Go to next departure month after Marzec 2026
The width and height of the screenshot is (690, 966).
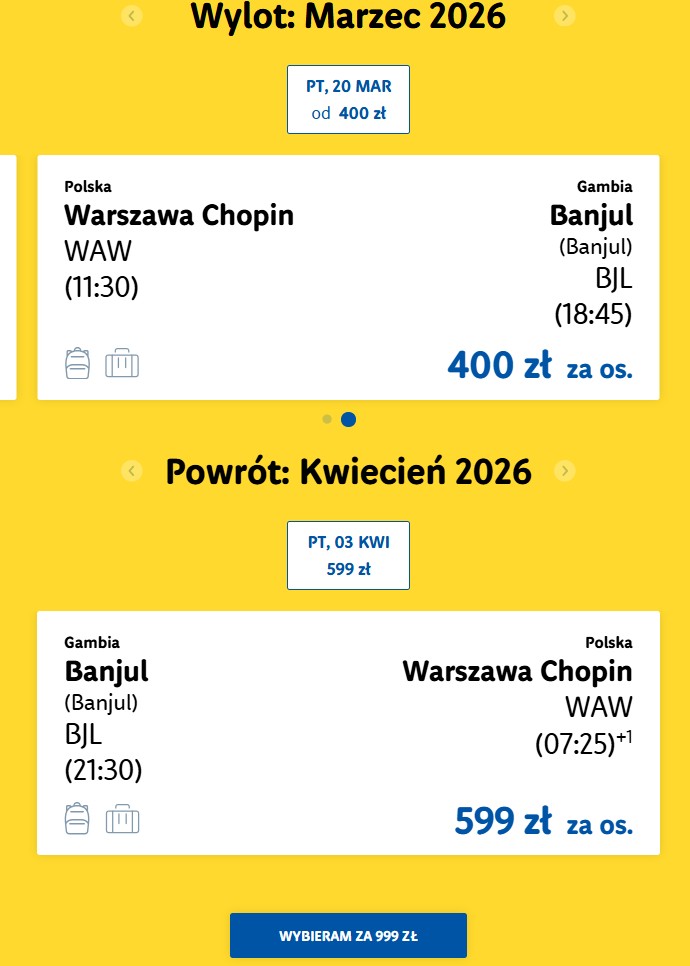[x=565, y=16]
